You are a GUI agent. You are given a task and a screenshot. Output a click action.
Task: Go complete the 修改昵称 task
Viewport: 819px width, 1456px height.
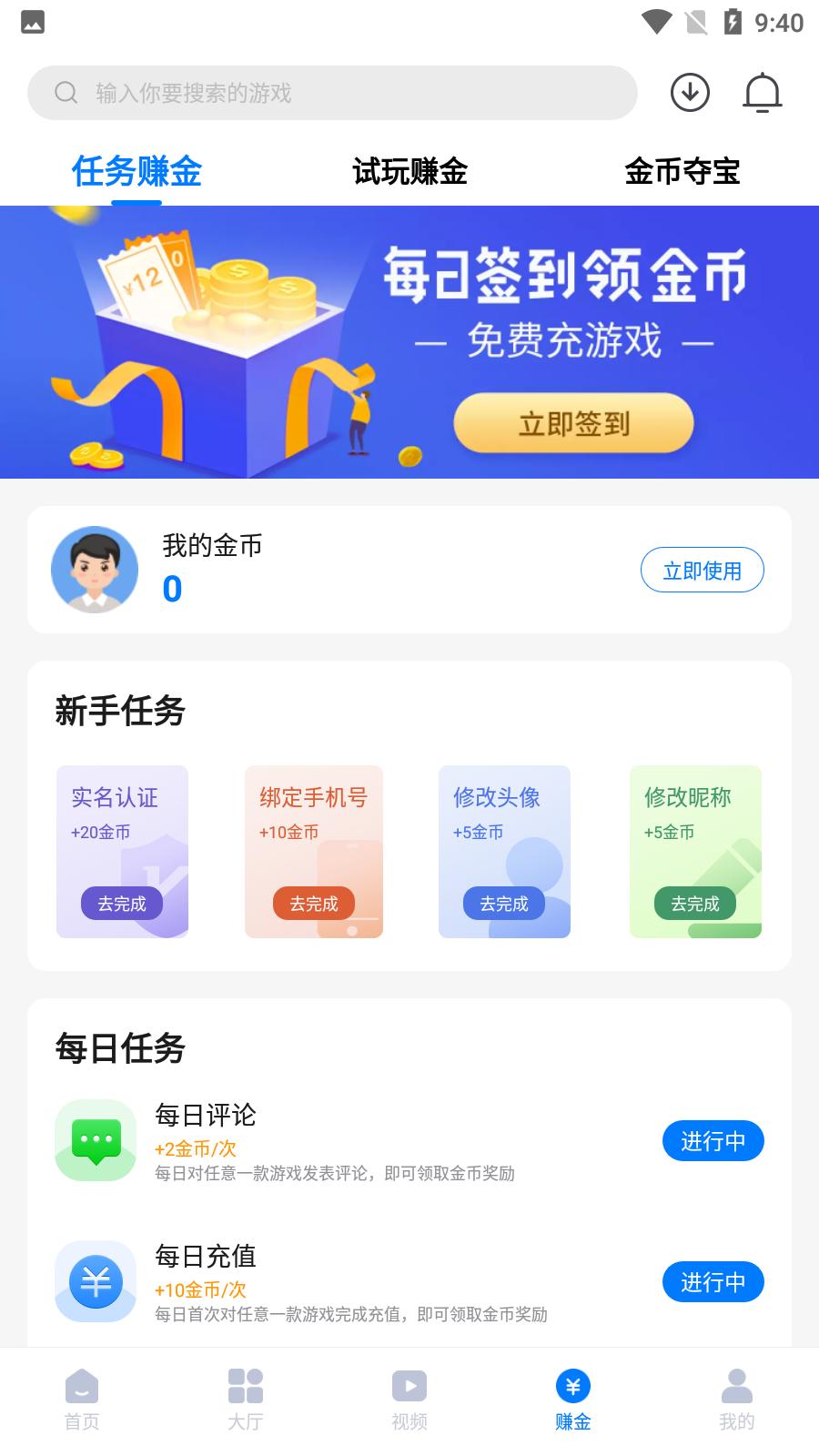coord(695,904)
